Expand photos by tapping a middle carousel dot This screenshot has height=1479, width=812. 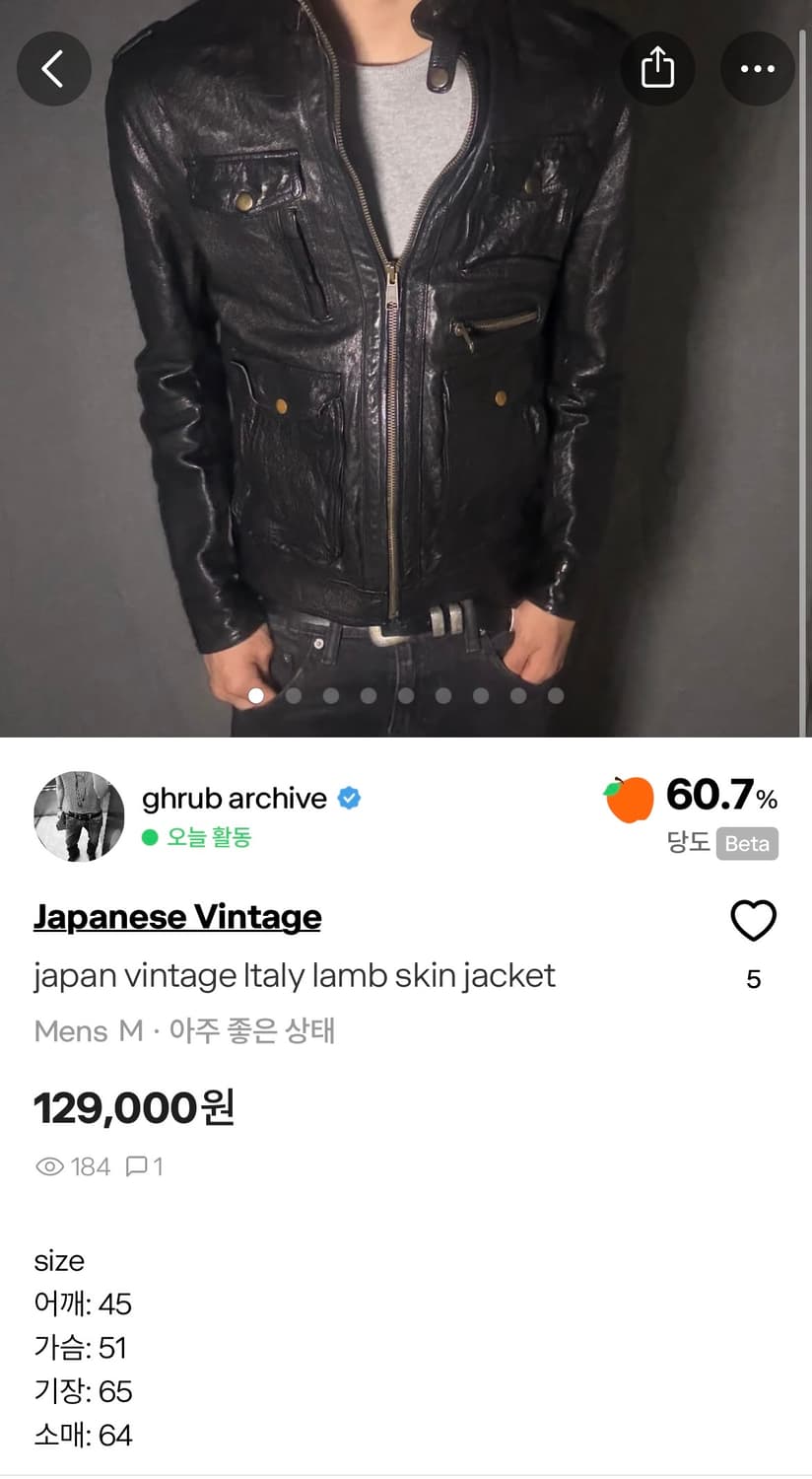[x=405, y=695]
